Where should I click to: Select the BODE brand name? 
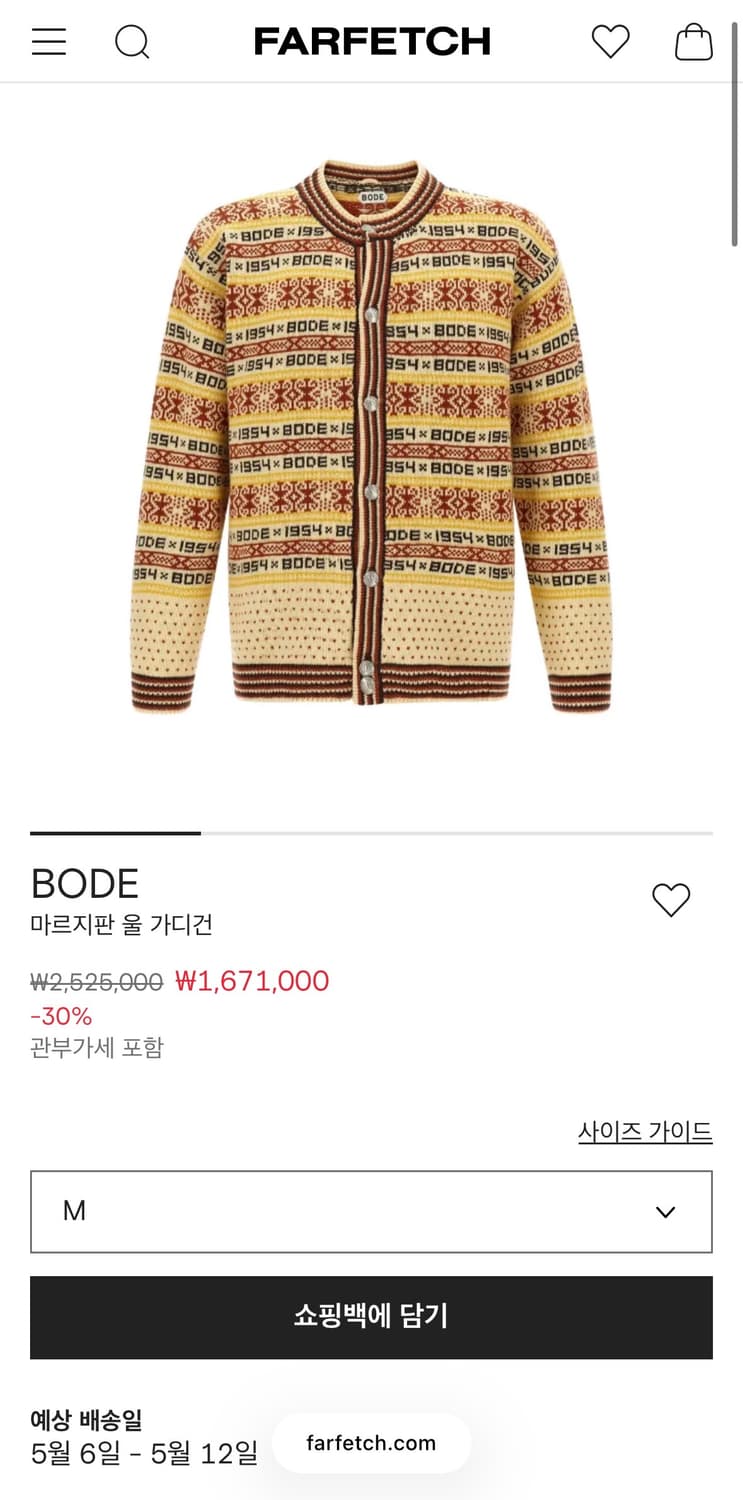(85, 884)
